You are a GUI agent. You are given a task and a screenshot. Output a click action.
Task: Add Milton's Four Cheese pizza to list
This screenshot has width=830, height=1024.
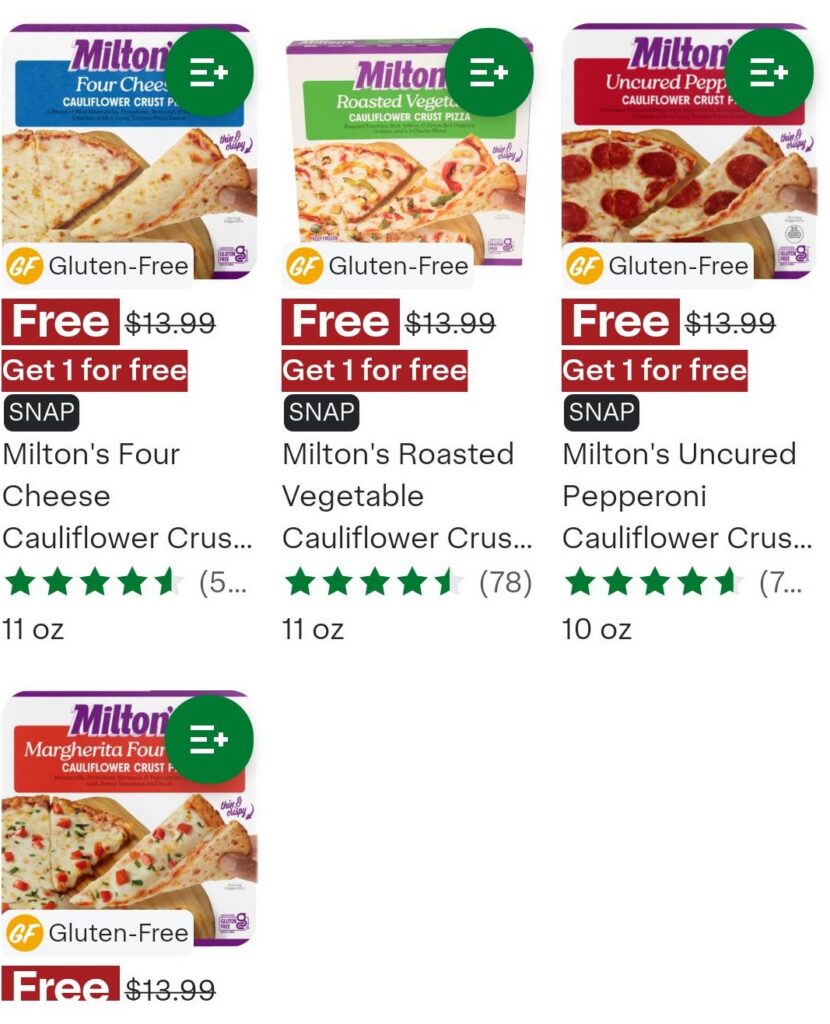point(209,73)
